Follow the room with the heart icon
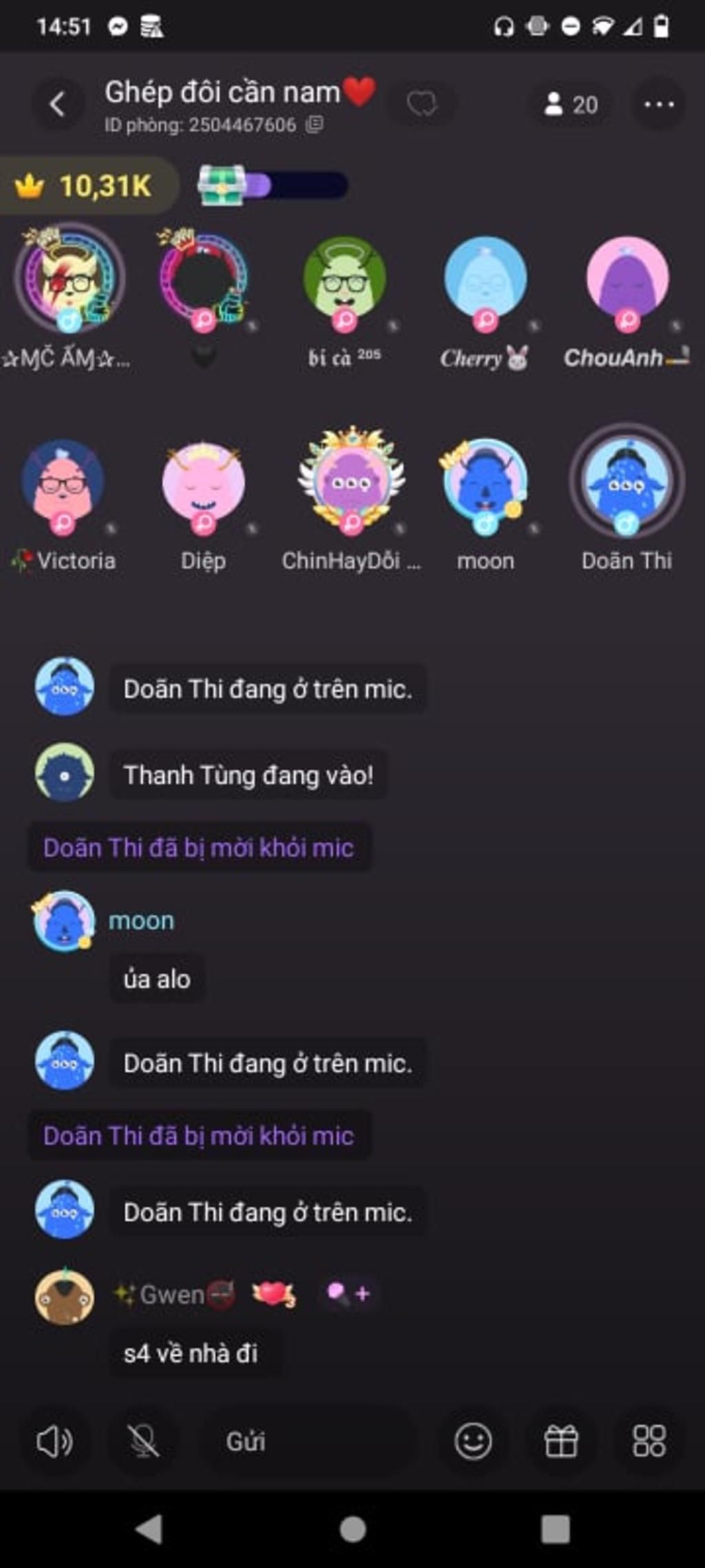This screenshot has width=705, height=1568. coord(421,105)
